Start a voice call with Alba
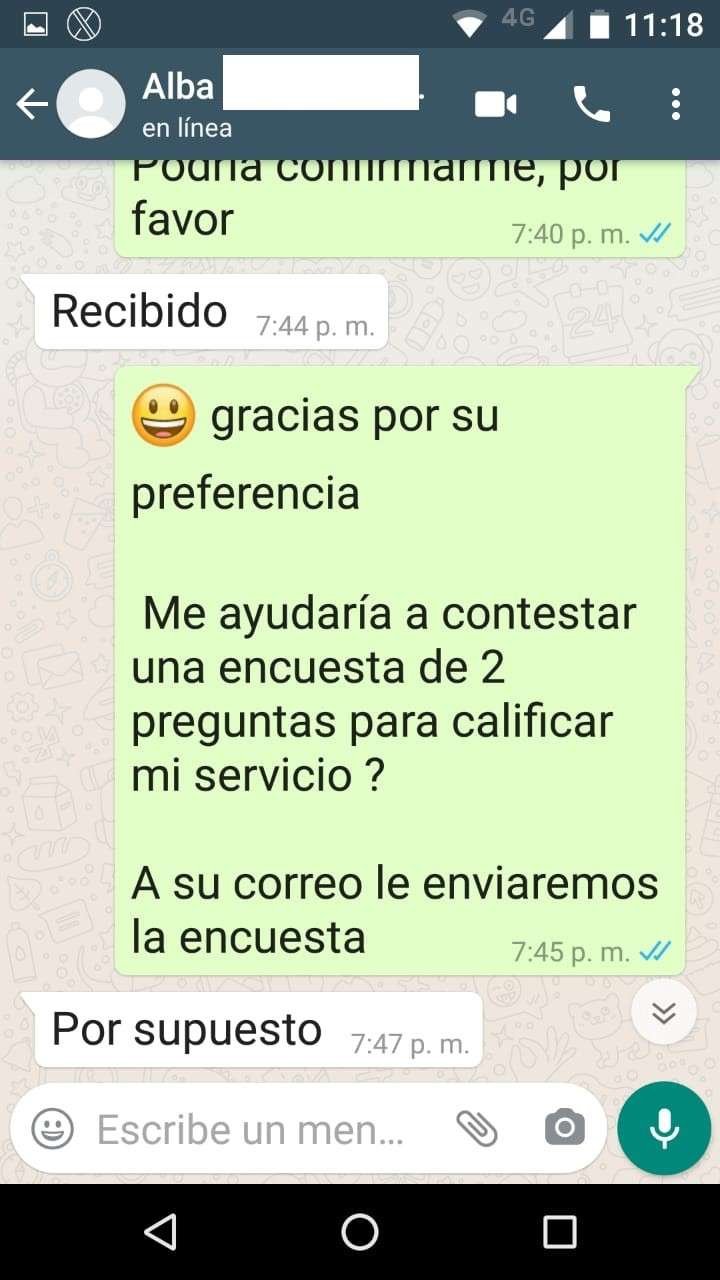Viewport: 720px width, 1280px height. pyautogui.click(x=591, y=104)
